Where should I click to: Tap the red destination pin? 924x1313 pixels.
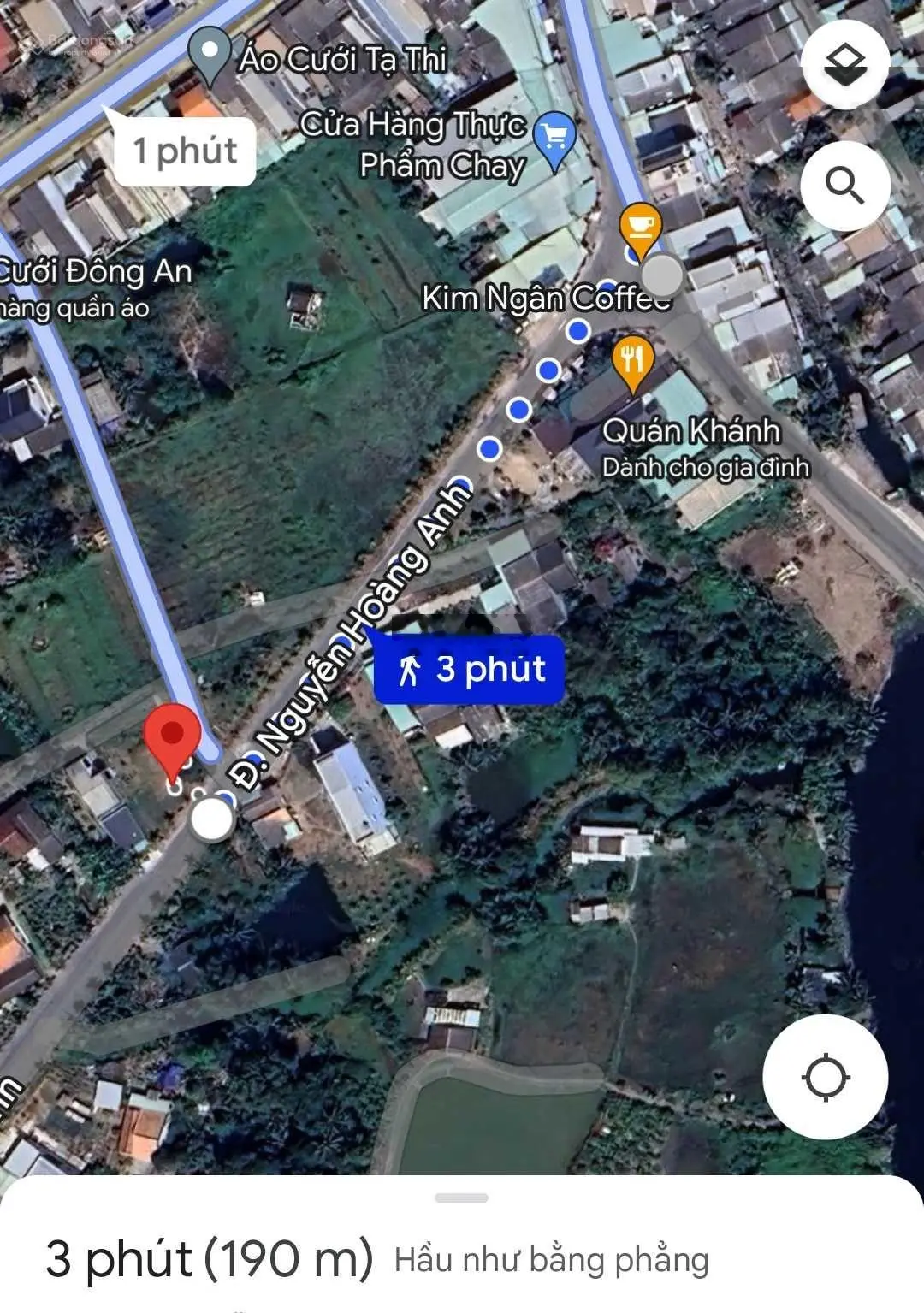coord(172,737)
